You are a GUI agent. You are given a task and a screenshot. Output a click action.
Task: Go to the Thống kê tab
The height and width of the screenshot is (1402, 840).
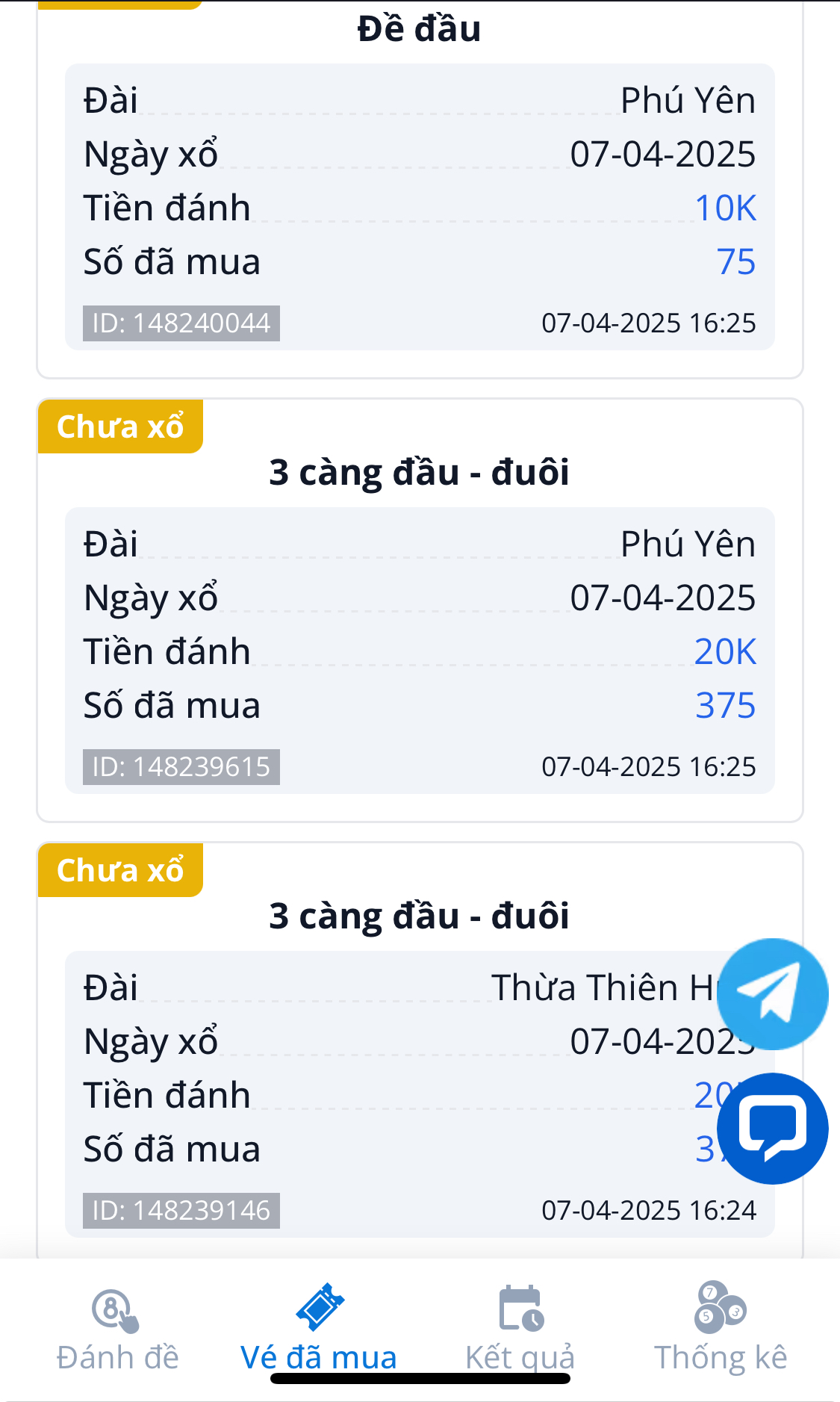[x=721, y=1330]
